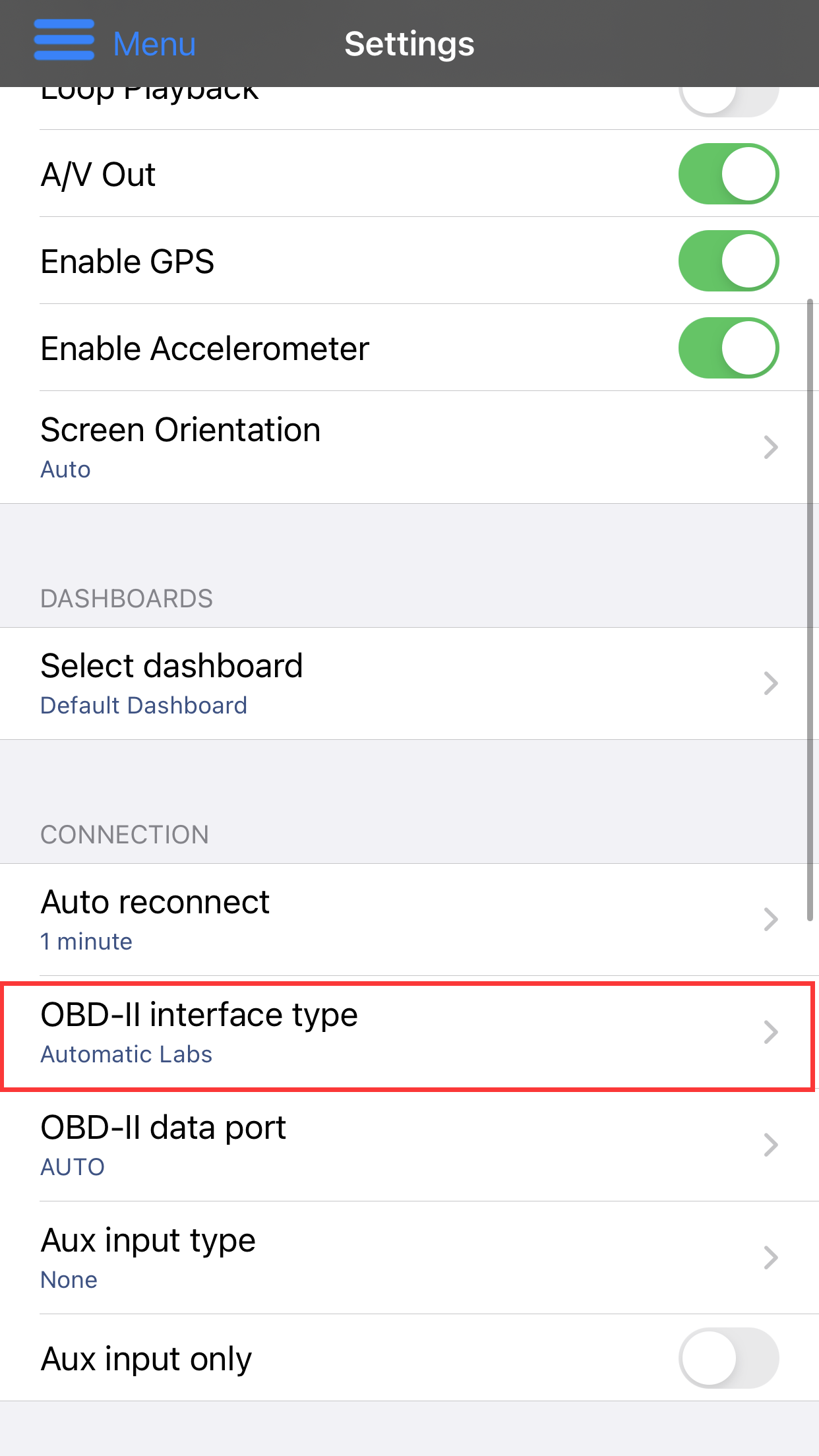Enable the Aux input only switch

(729, 1358)
